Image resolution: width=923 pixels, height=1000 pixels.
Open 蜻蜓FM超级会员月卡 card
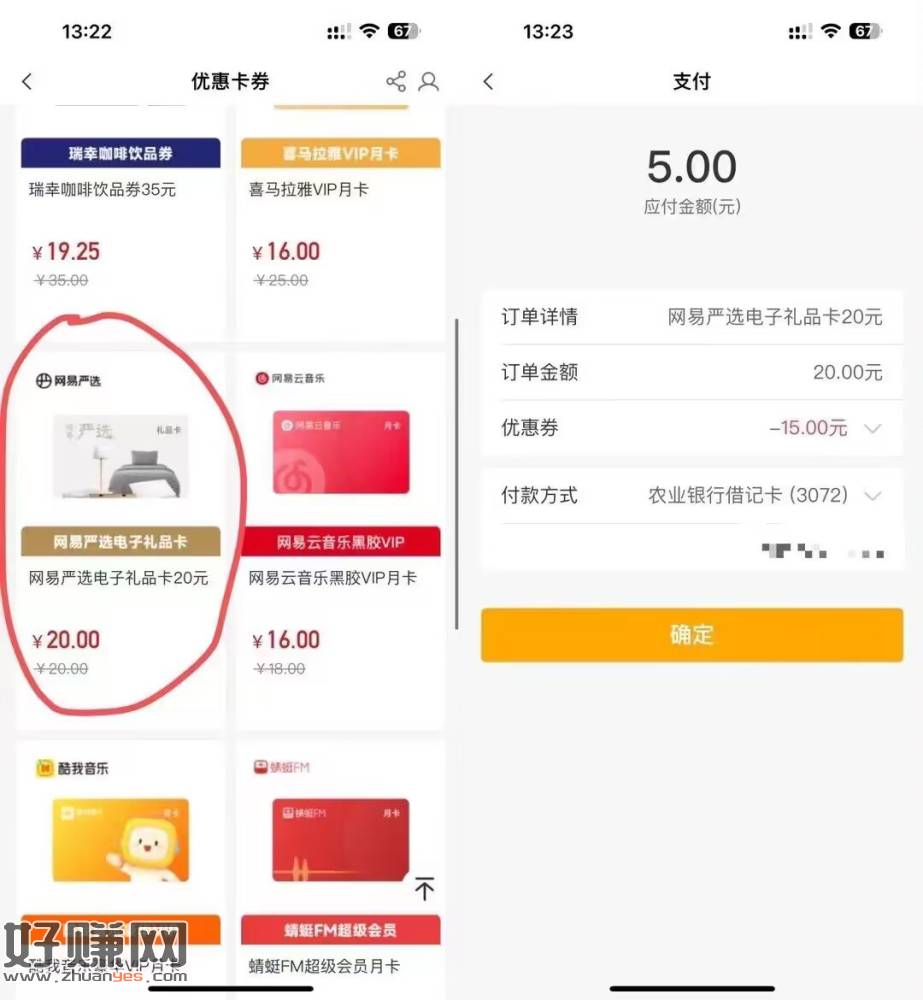[x=340, y=860]
